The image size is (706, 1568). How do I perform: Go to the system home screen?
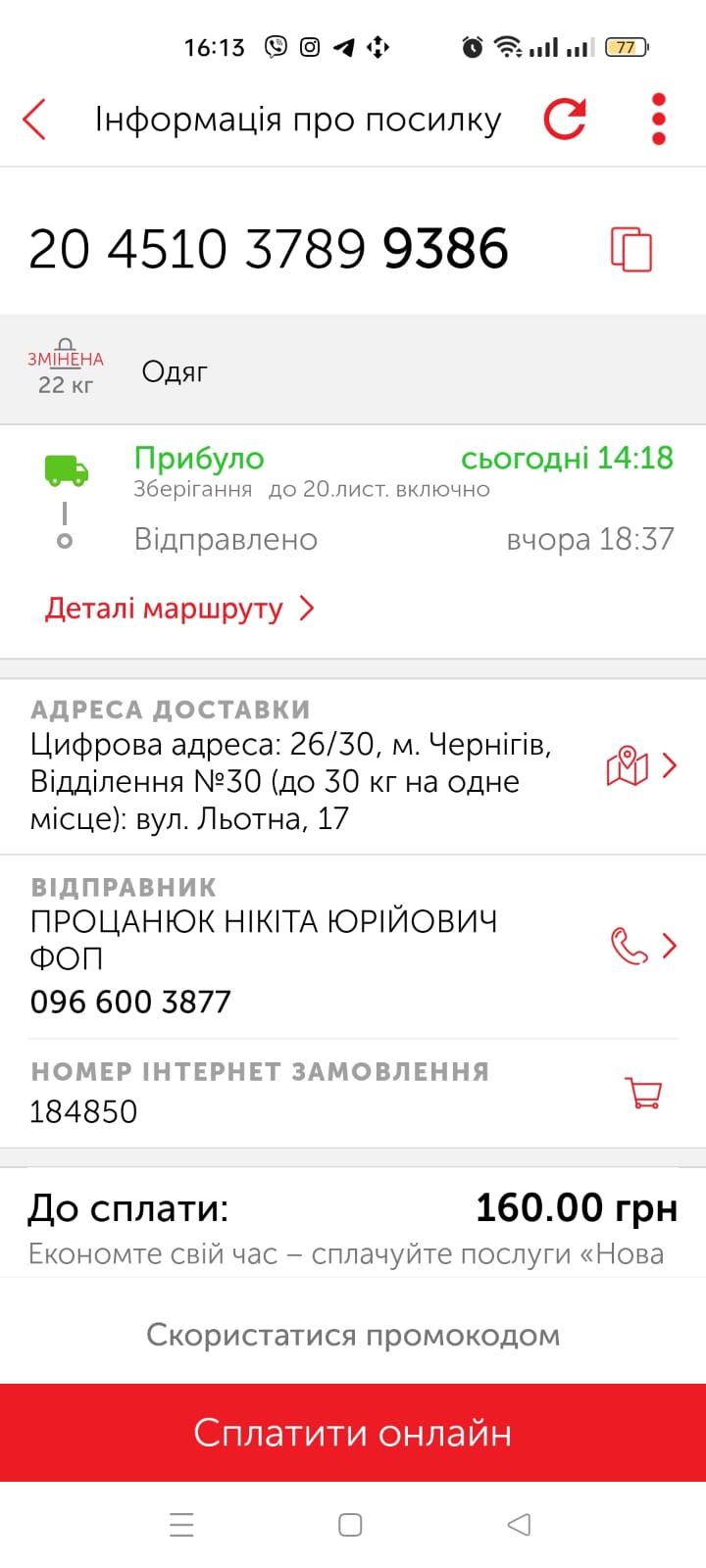pos(350,1525)
